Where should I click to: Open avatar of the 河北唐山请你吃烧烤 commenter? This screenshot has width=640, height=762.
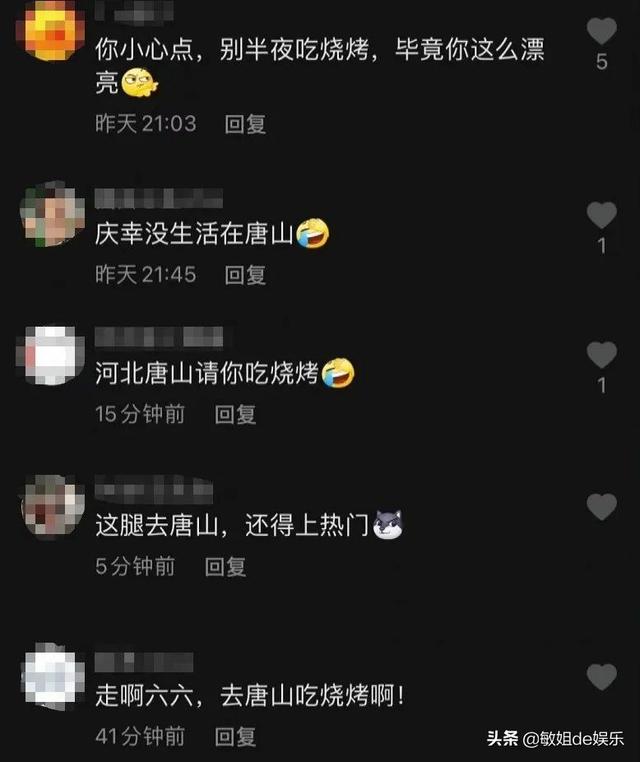coord(52,356)
